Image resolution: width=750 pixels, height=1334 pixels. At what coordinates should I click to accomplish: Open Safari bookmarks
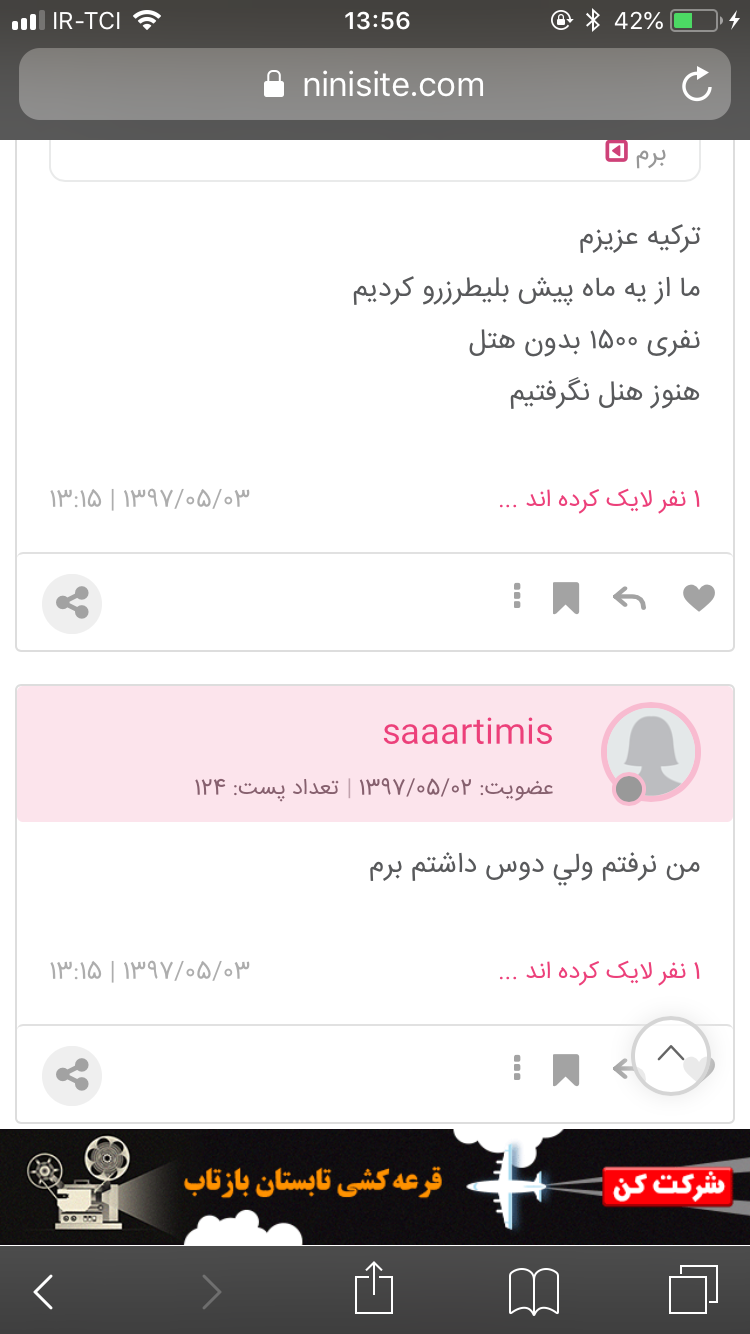pos(533,1292)
